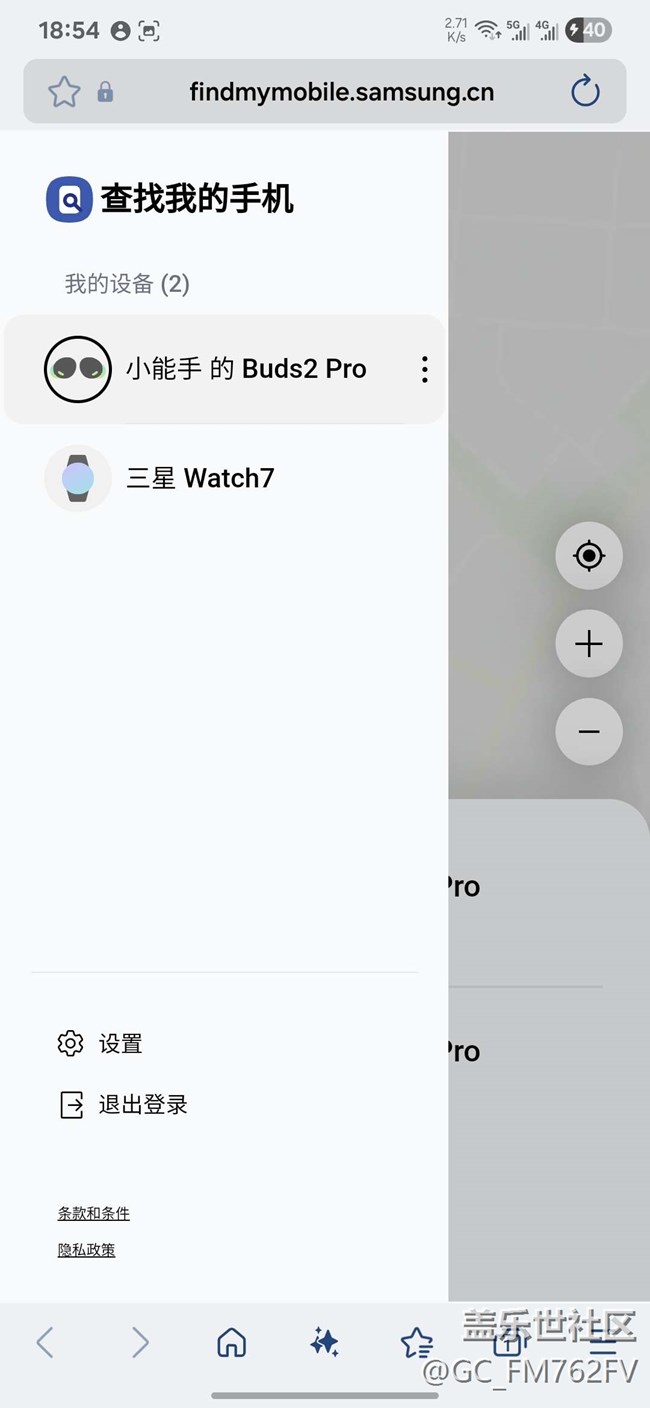Center map on current location
Image resolution: width=650 pixels, height=1408 pixels.
click(589, 555)
